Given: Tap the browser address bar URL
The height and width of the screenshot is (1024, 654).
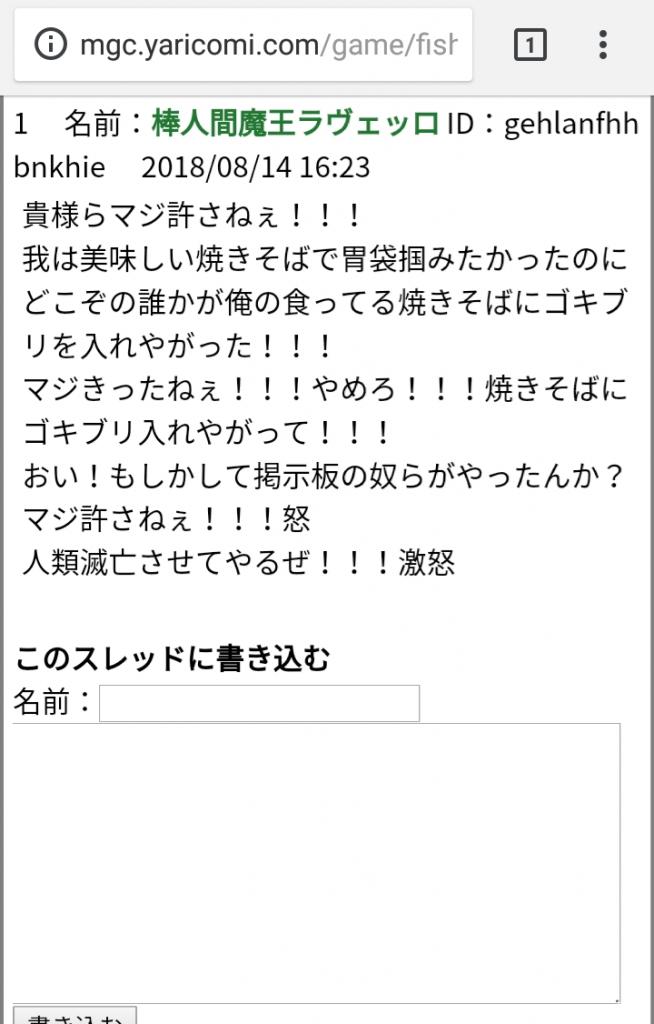Looking at the screenshot, I should [268, 45].
